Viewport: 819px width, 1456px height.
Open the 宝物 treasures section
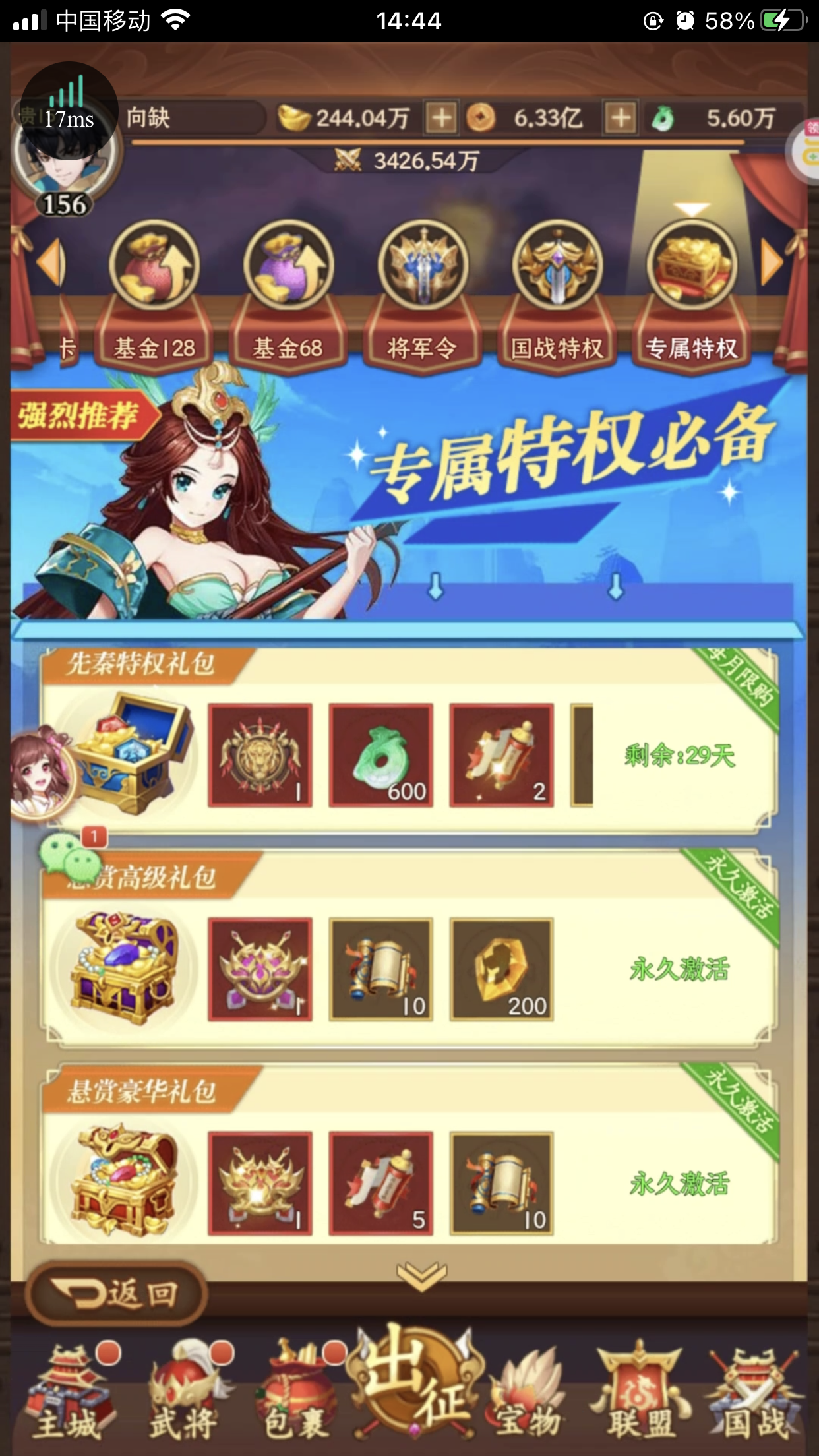[x=529, y=1393]
